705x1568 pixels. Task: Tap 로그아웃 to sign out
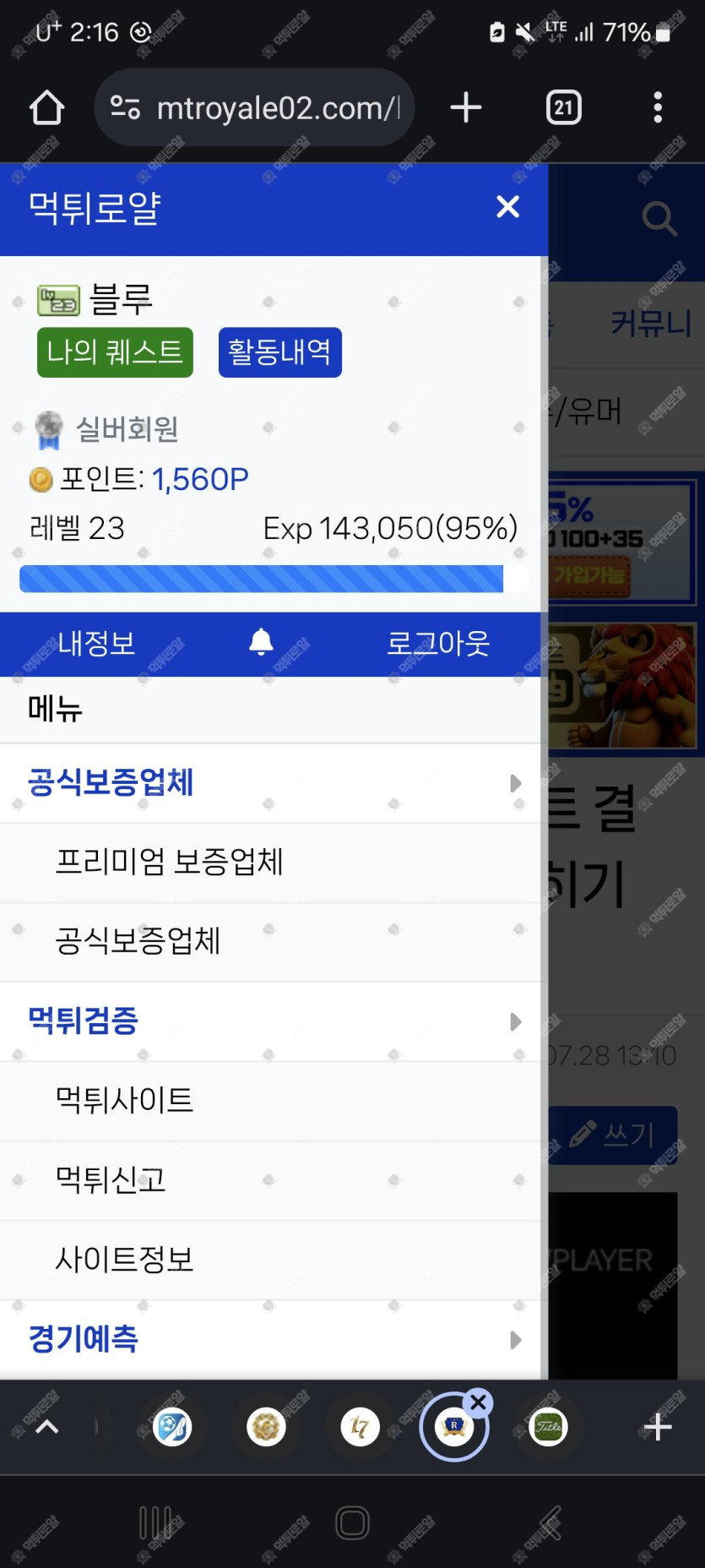pos(437,644)
